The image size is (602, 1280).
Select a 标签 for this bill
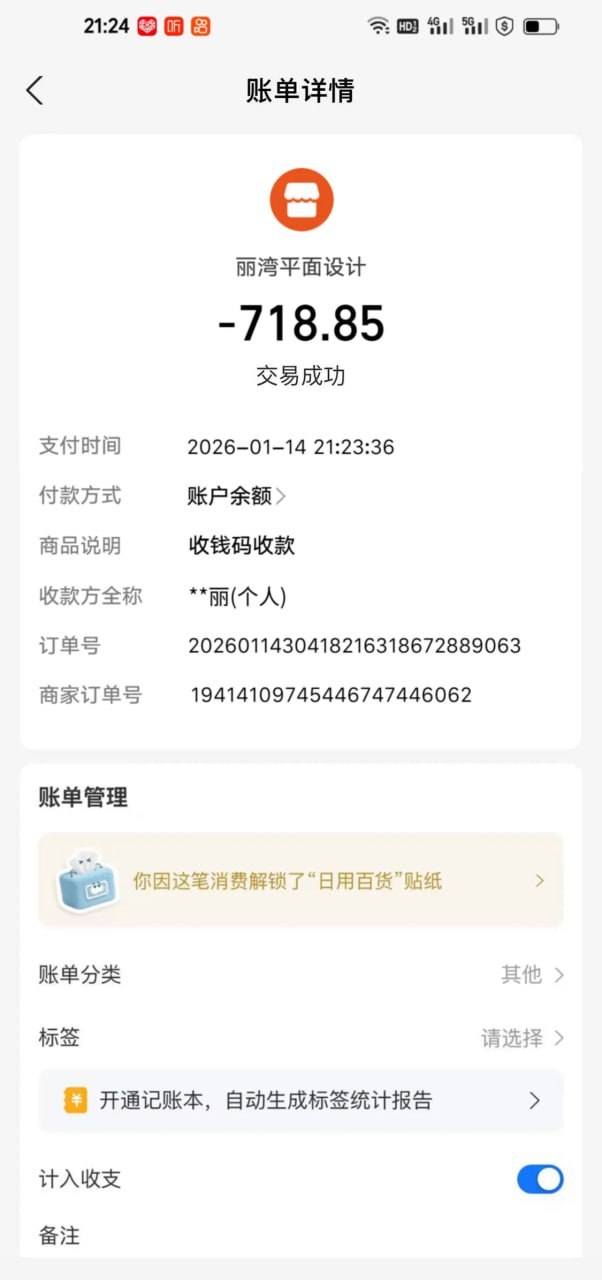522,1039
